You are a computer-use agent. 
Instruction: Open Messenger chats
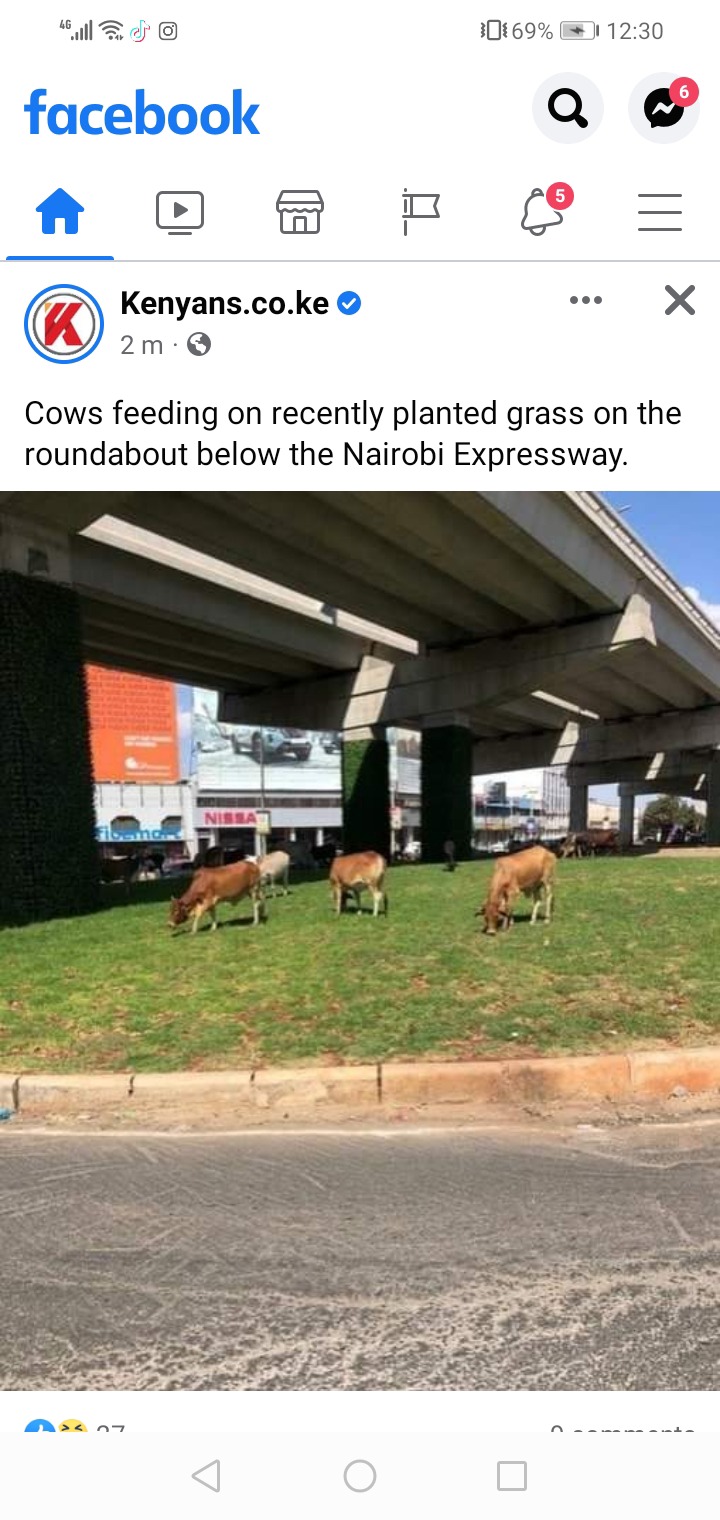point(664,108)
